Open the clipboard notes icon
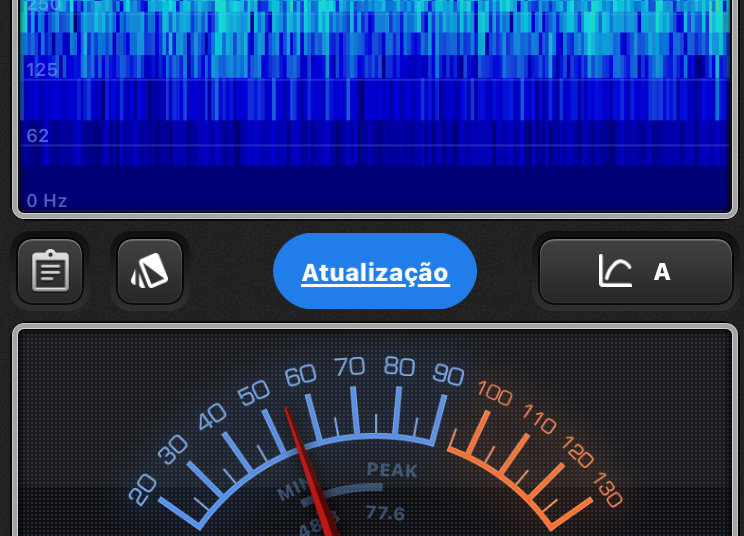The image size is (744, 536). (50, 271)
